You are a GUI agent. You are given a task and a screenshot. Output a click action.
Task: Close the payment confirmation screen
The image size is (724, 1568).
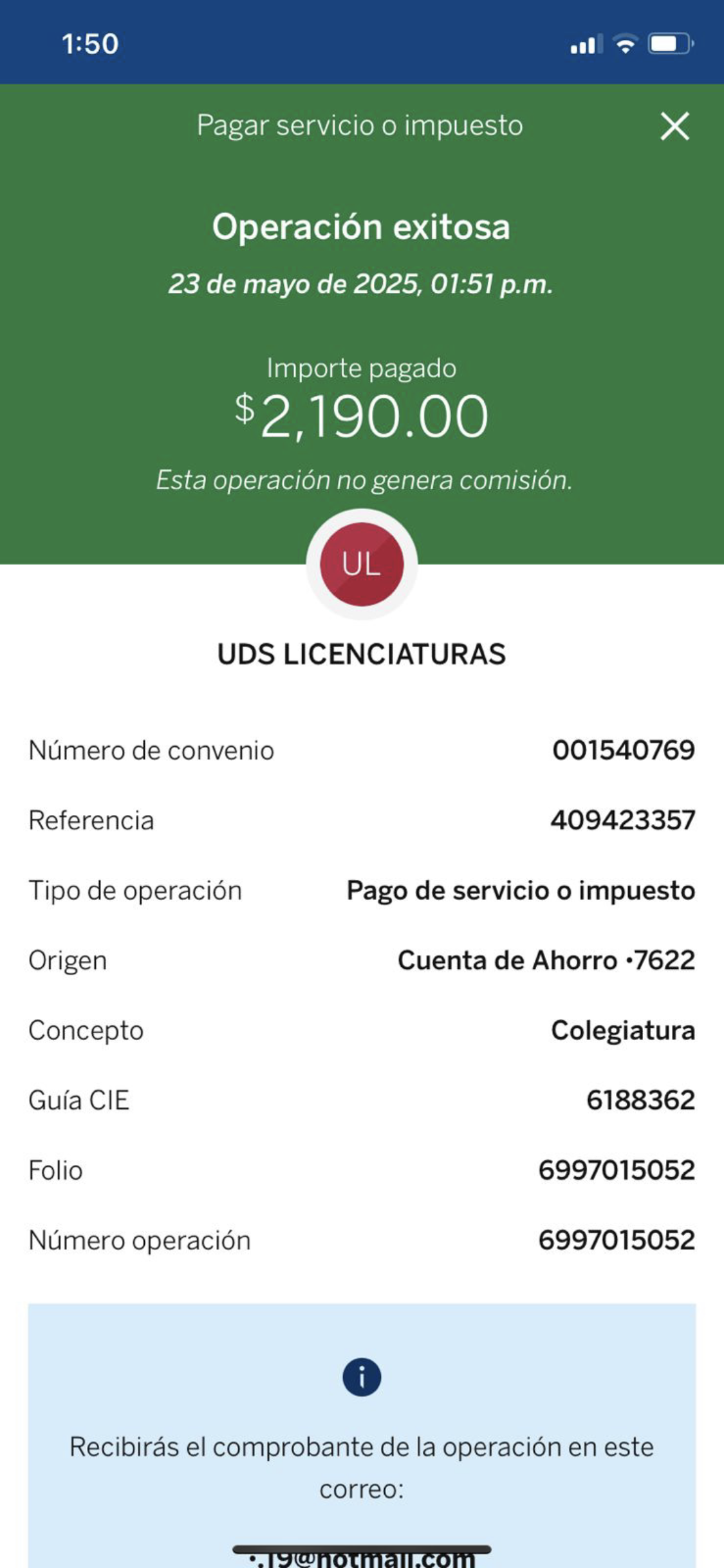point(674,126)
